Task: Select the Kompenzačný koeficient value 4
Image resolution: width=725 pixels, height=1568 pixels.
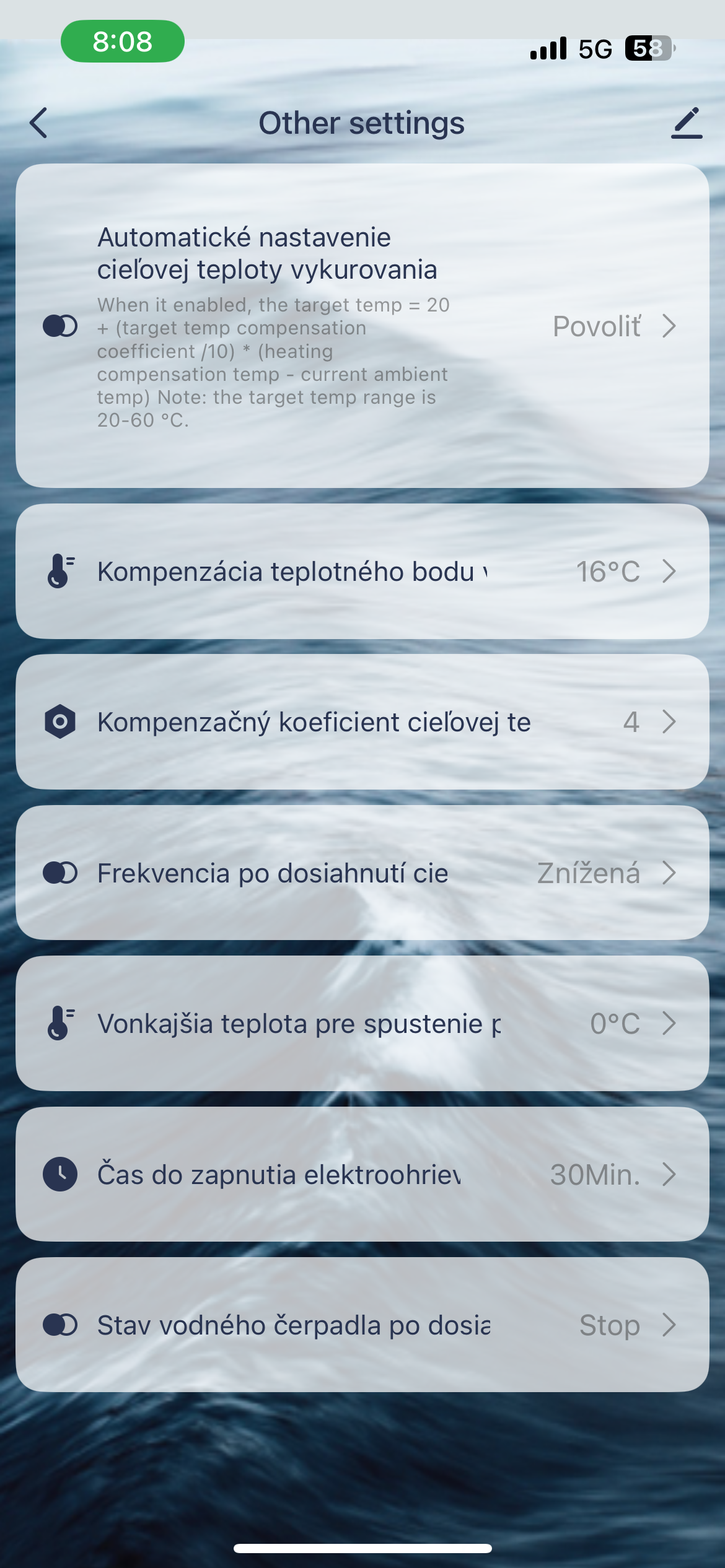Action: coord(632,721)
